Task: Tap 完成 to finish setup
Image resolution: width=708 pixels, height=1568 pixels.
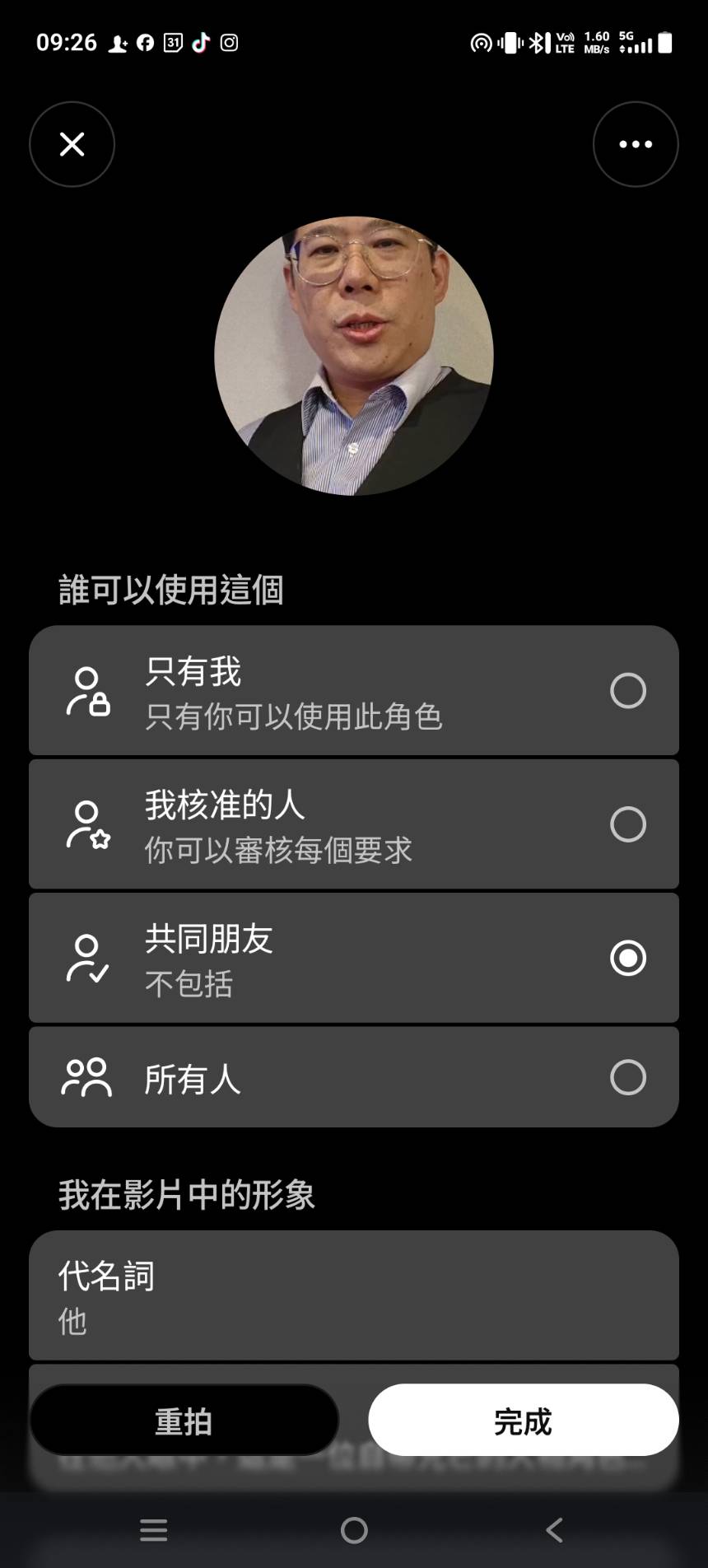Action: tap(523, 1421)
